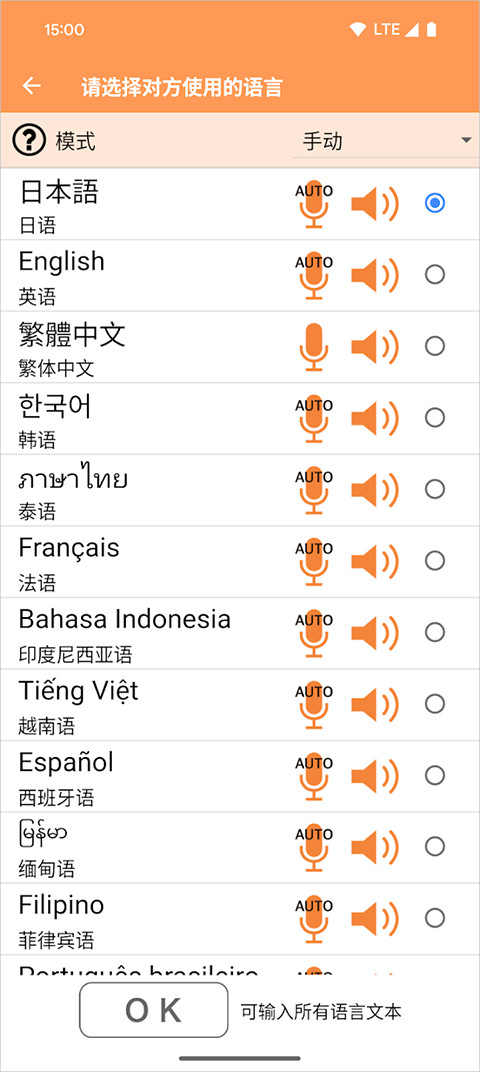Screen dimensions: 480x1072
Task: Tap the speaker icon for ภาษาไทย
Action: pyautogui.click(x=375, y=490)
